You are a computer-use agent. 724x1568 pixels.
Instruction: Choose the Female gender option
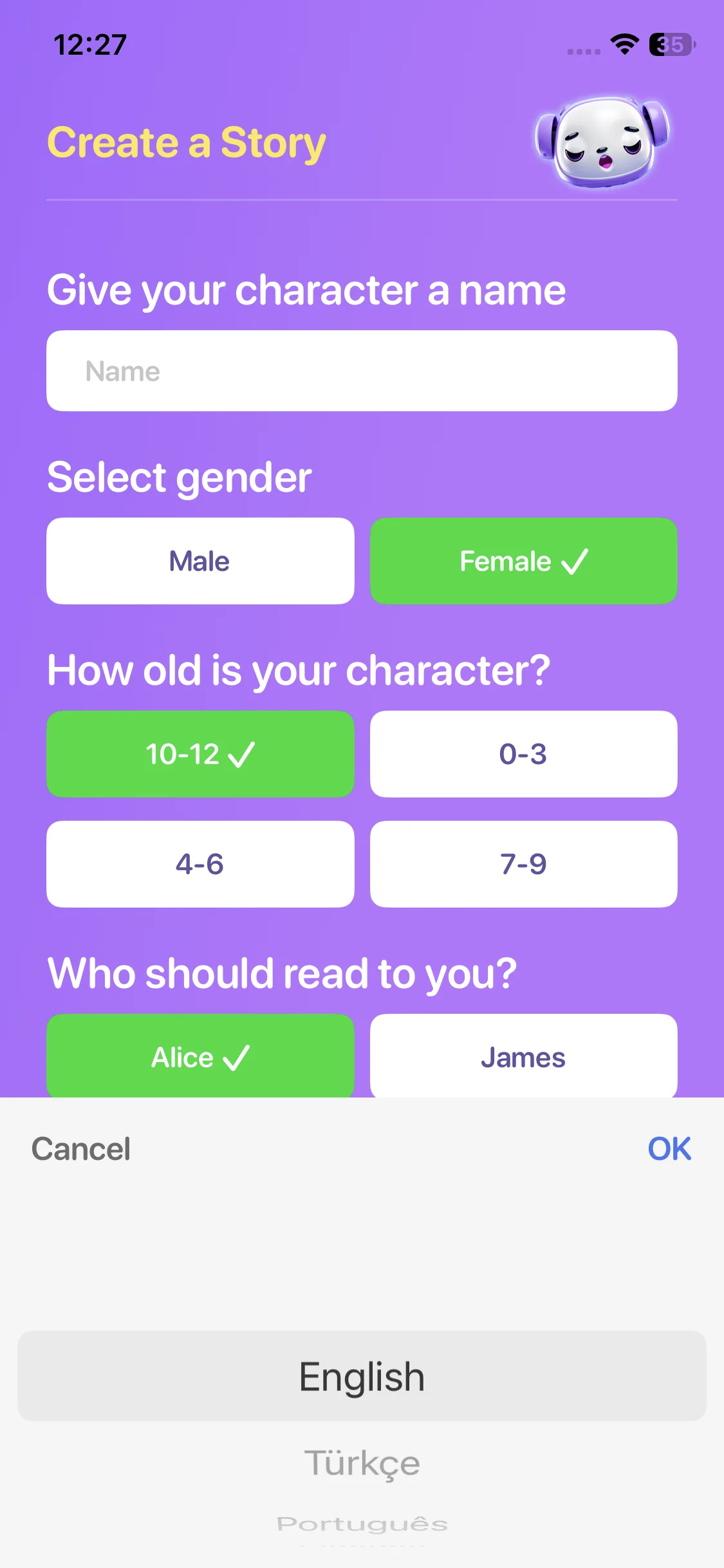tap(523, 561)
